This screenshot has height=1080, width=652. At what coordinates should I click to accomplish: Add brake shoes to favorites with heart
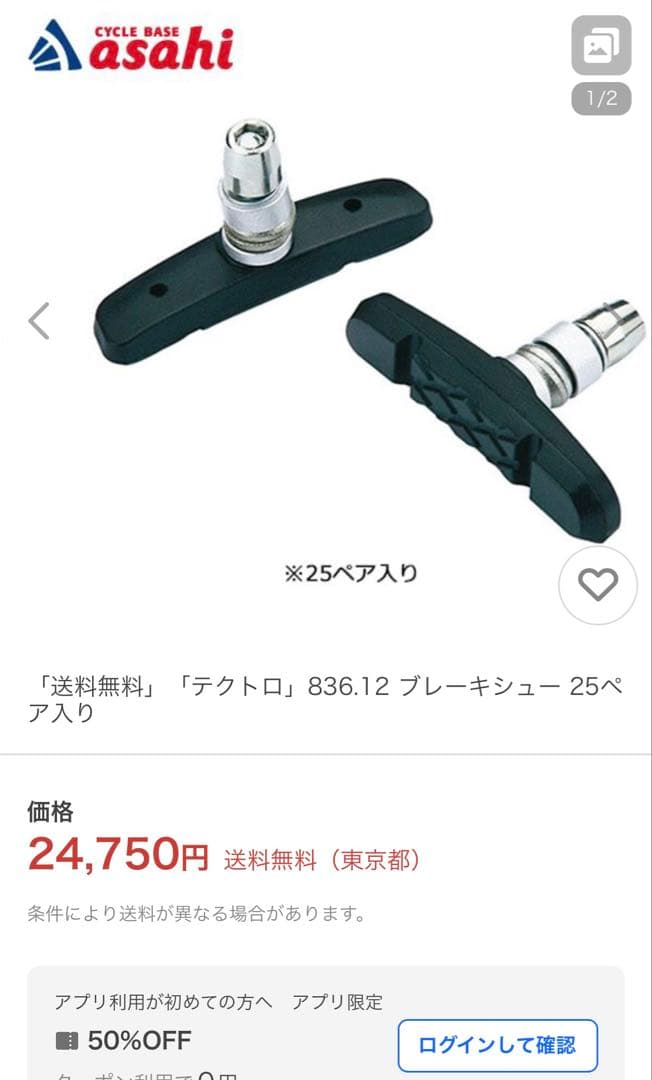click(x=597, y=585)
